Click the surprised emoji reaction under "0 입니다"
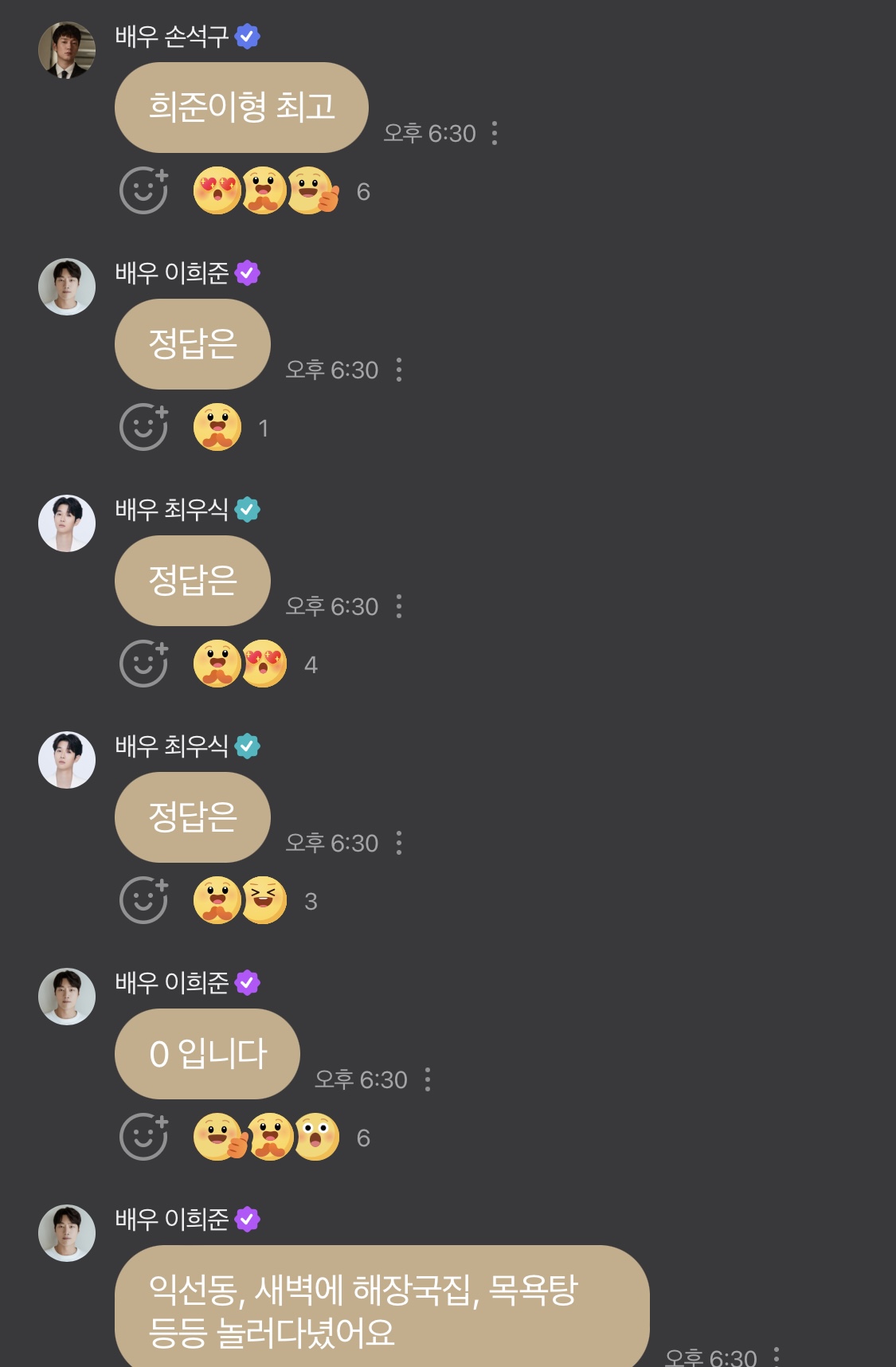Viewport: 896px width, 1367px height. (x=317, y=1138)
